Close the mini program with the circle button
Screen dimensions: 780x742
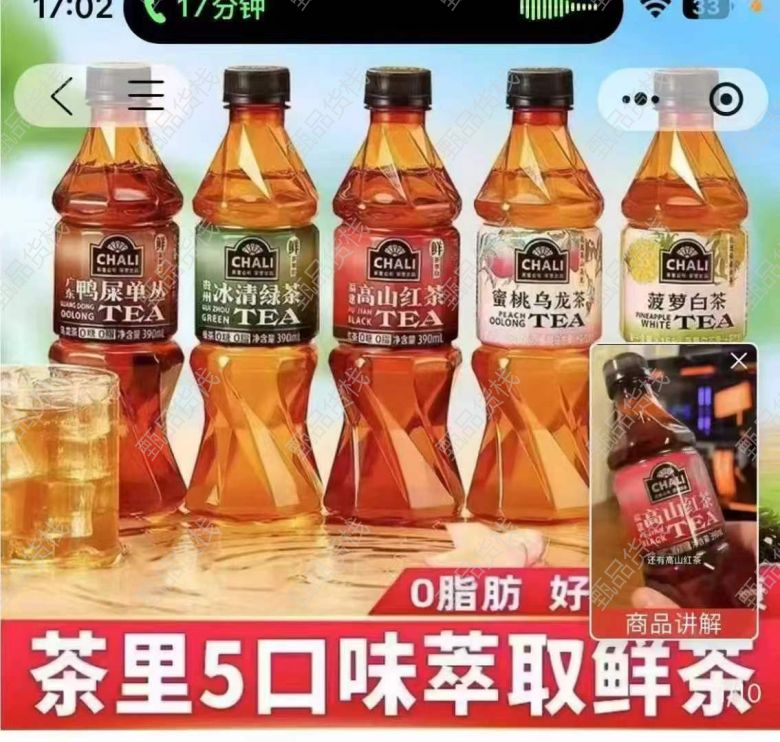point(725,99)
